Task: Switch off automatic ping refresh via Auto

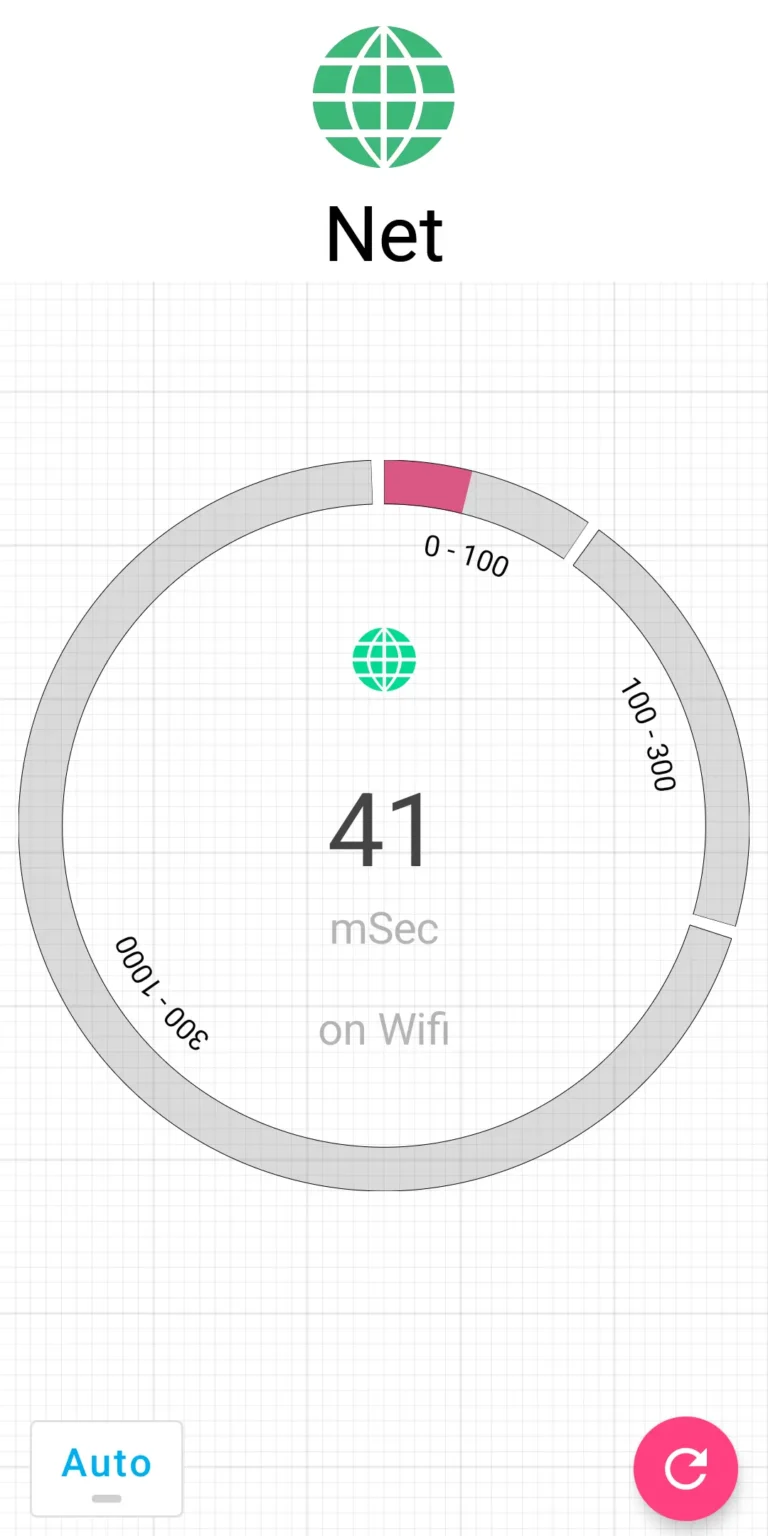Action: click(x=105, y=1463)
